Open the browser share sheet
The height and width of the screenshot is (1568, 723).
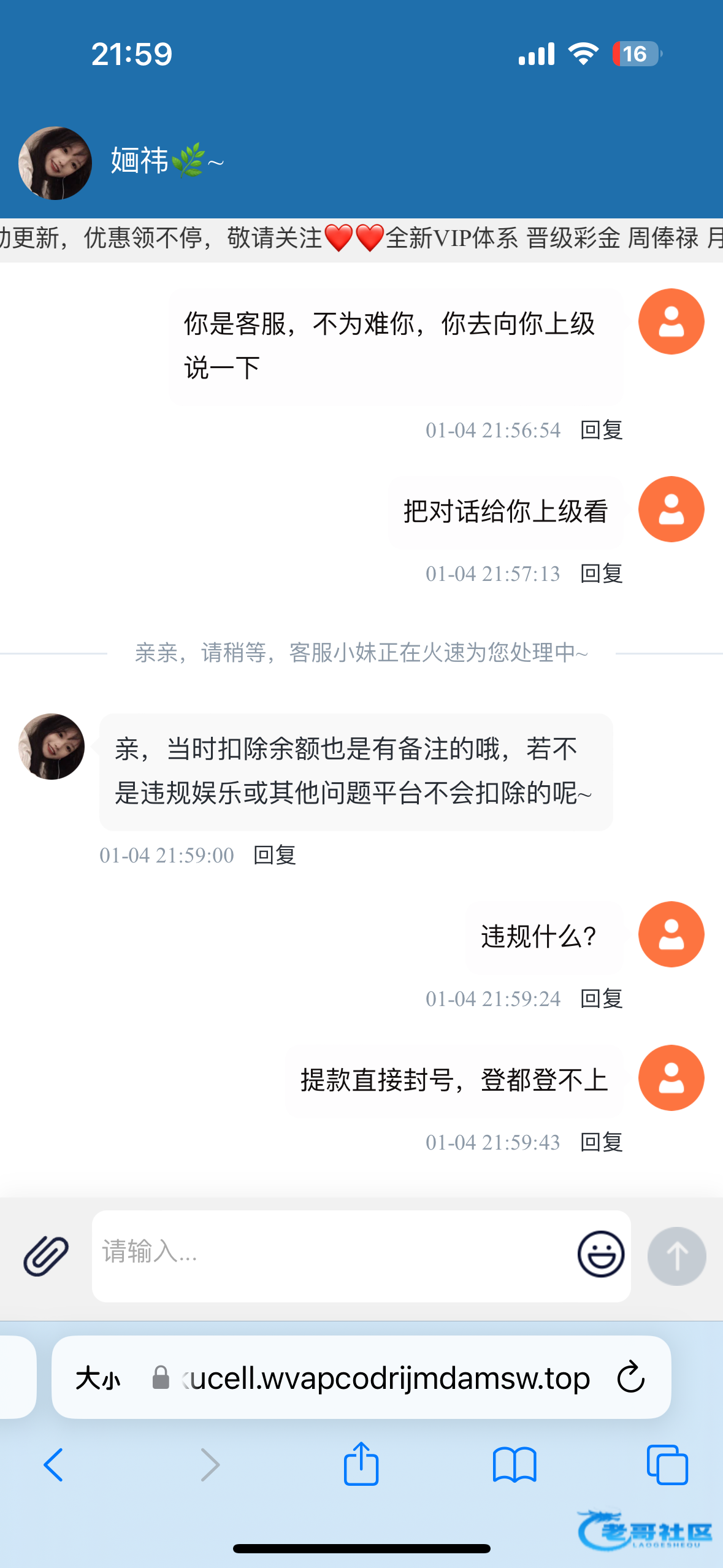pos(361,1464)
